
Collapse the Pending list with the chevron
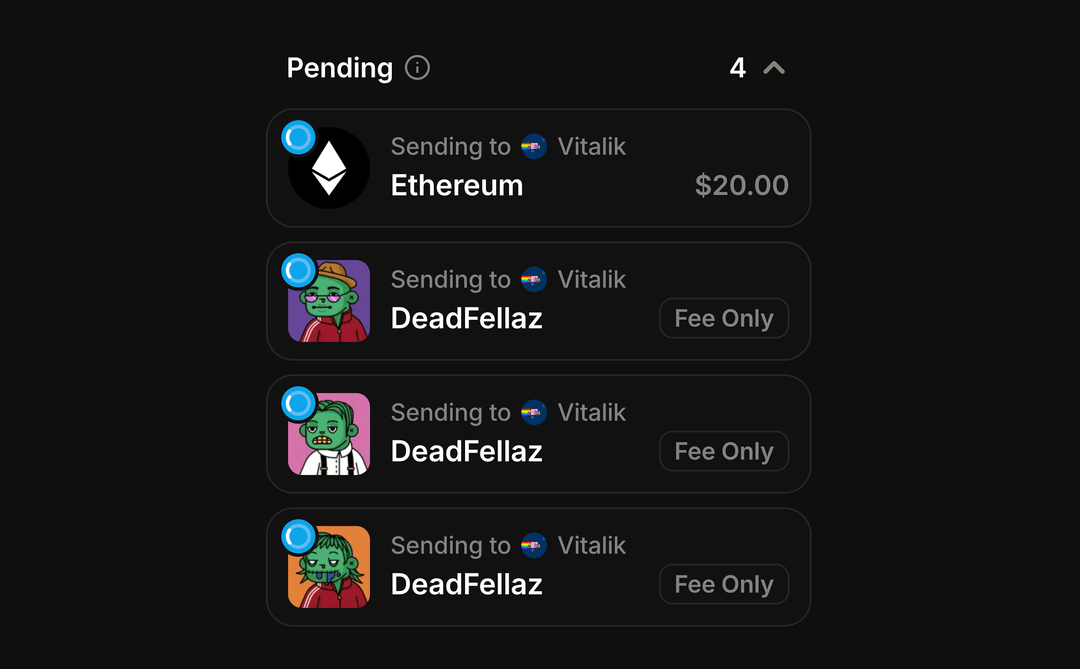pos(774,68)
